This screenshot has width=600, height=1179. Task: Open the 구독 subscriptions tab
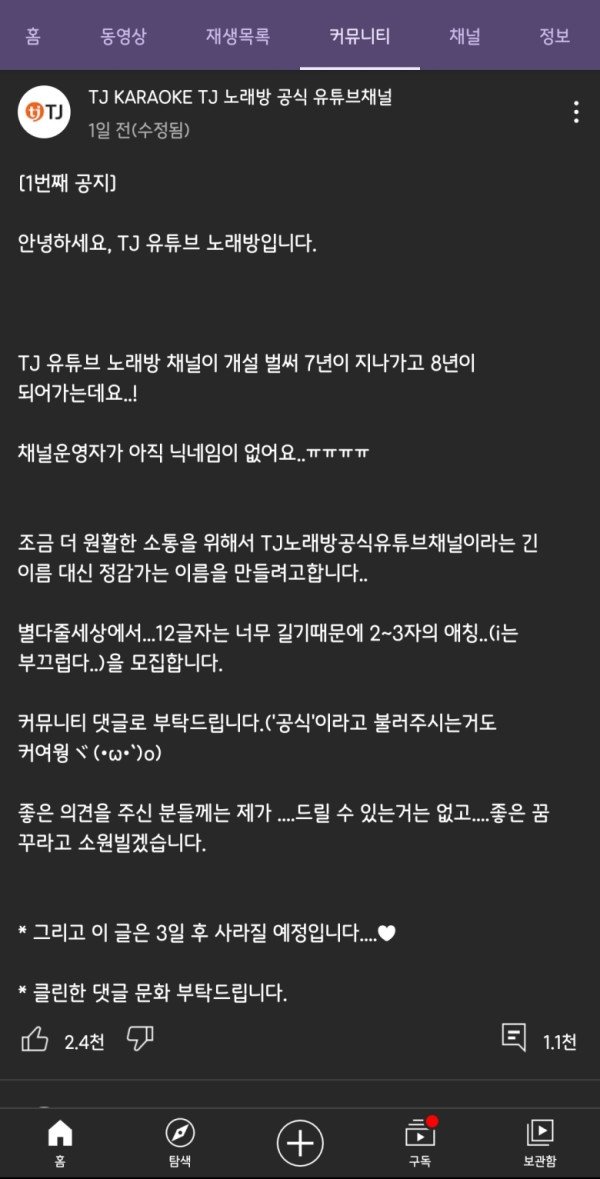(420, 1141)
